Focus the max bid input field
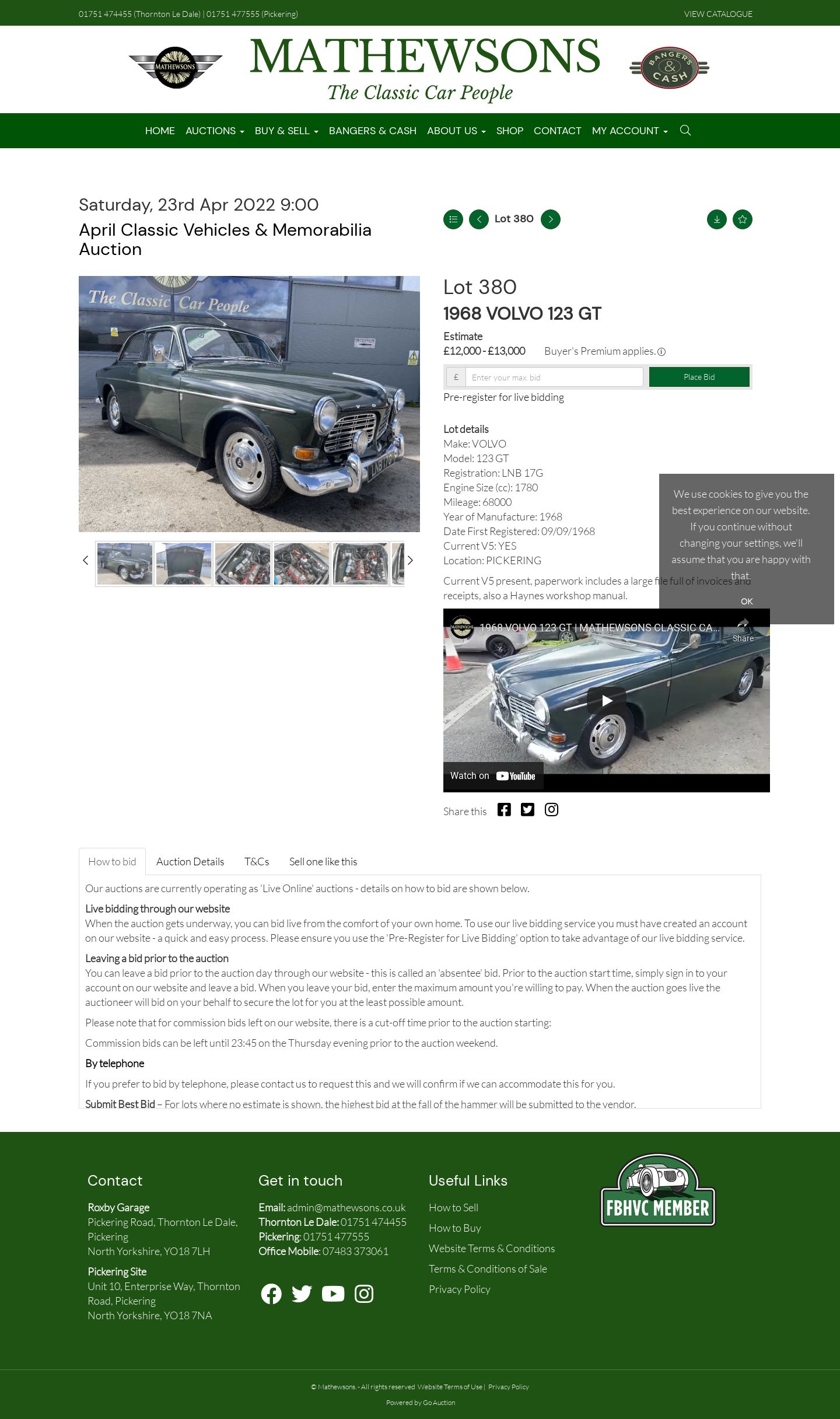 [554, 377]
